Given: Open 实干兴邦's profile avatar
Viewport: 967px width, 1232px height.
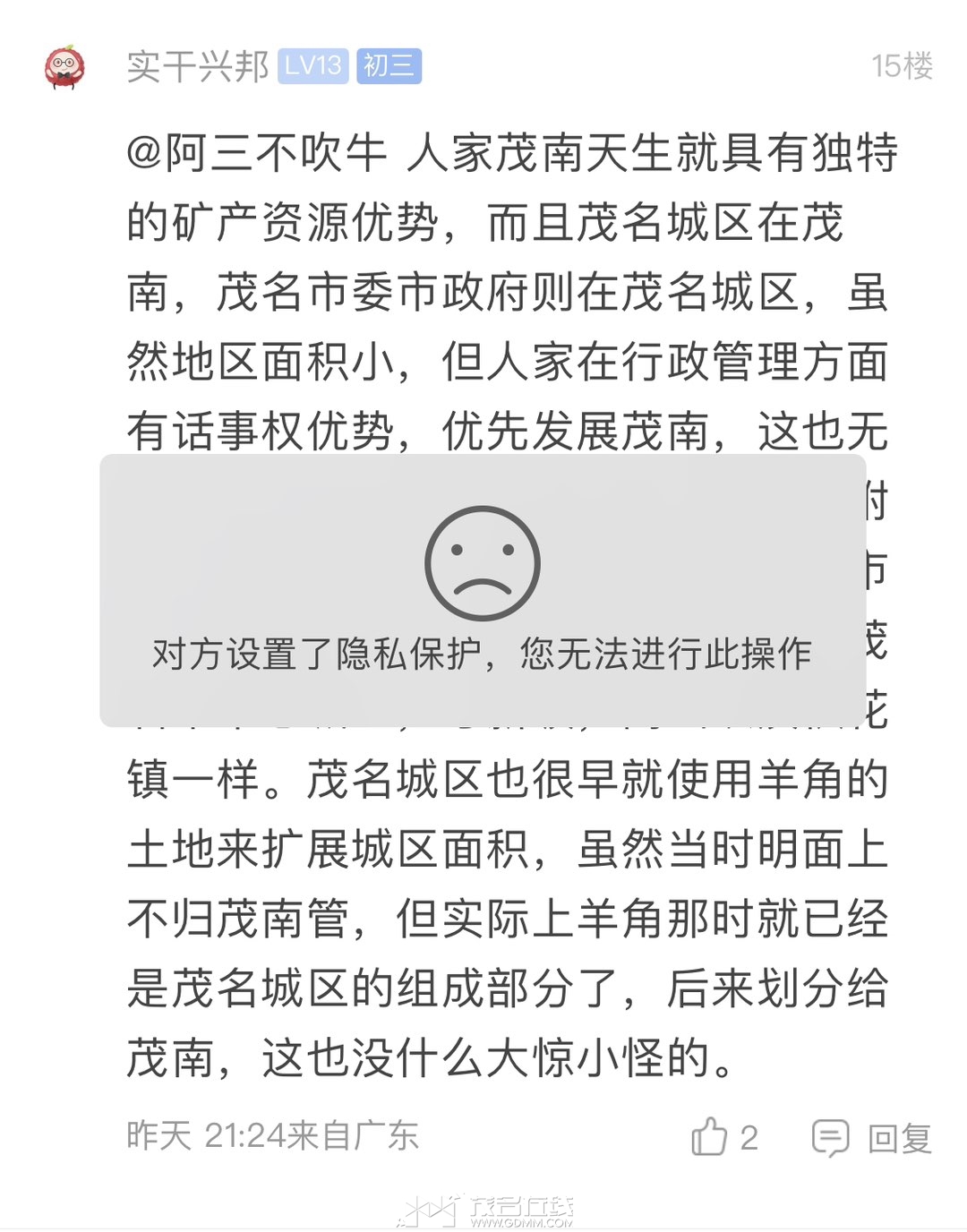Looking at the screenshot, I should click(64, 67).
